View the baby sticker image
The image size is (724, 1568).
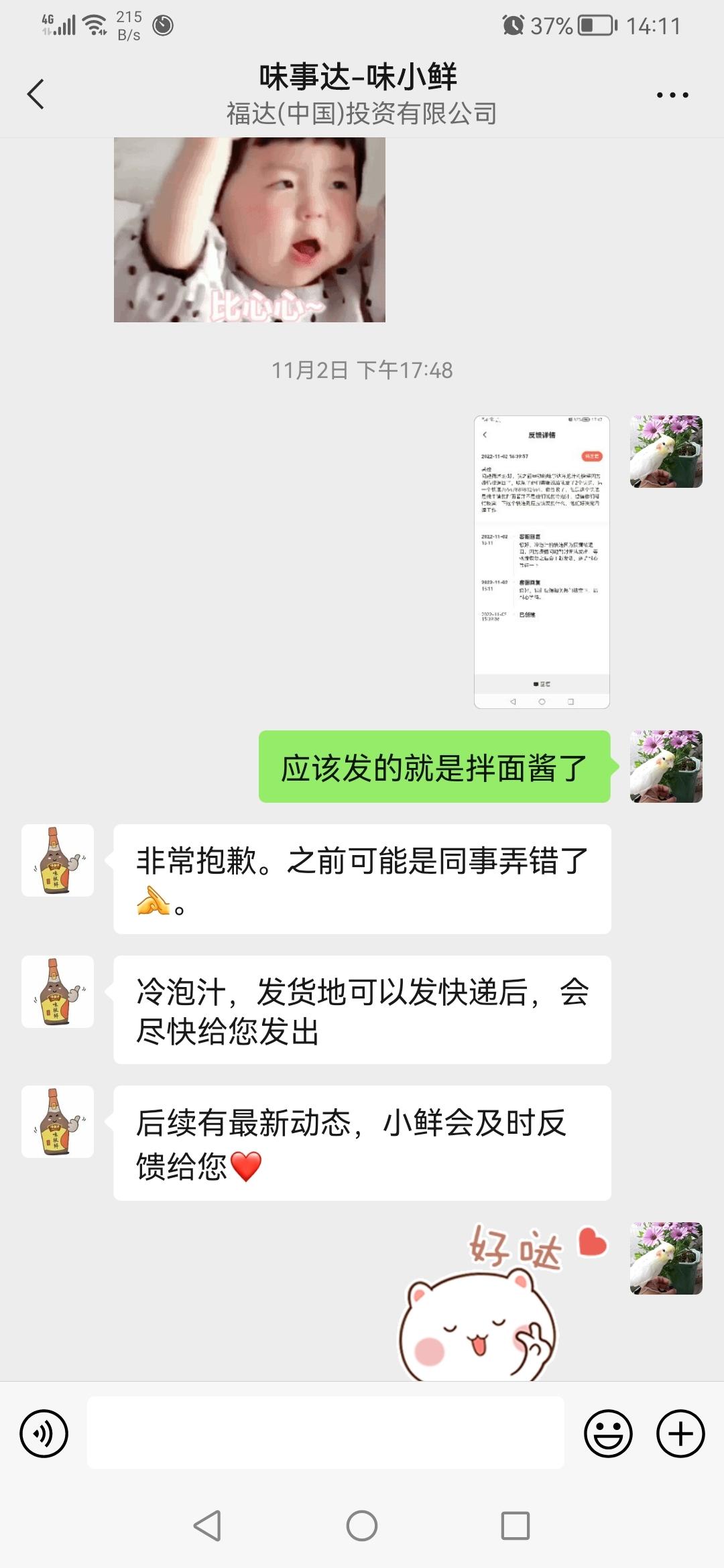click(x=249, y=230)
